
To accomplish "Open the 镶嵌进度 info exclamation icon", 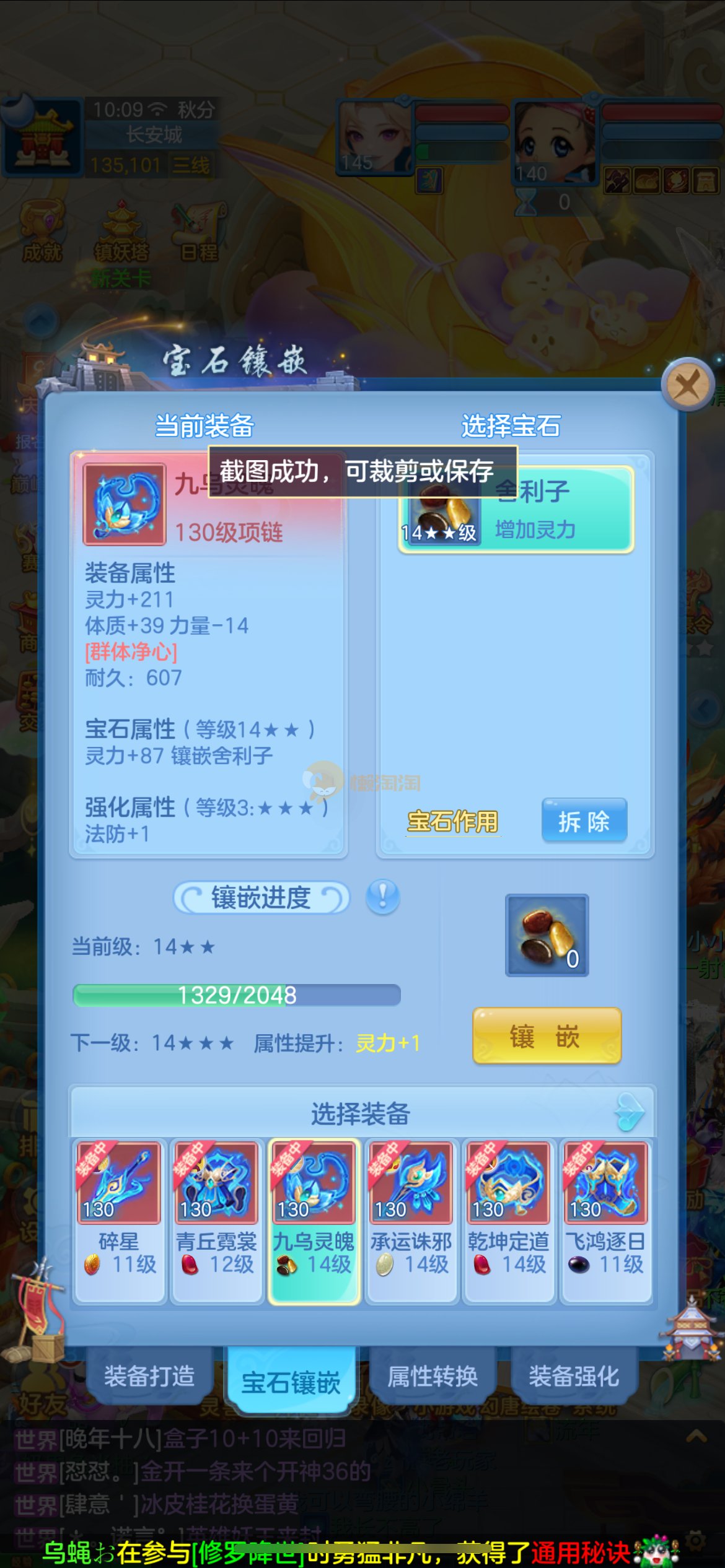I will [382, 897].
